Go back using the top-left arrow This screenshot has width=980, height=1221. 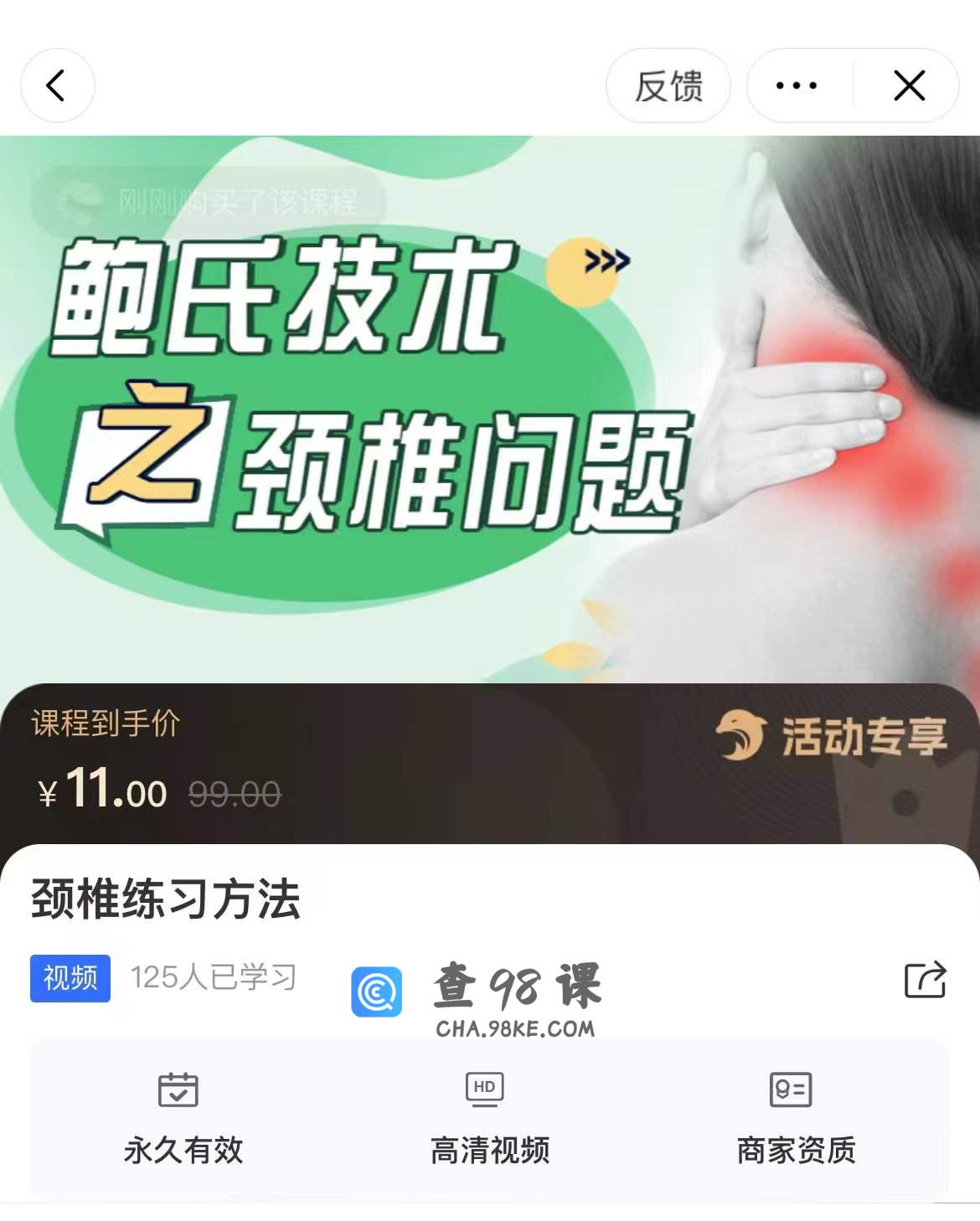(57, 85)
